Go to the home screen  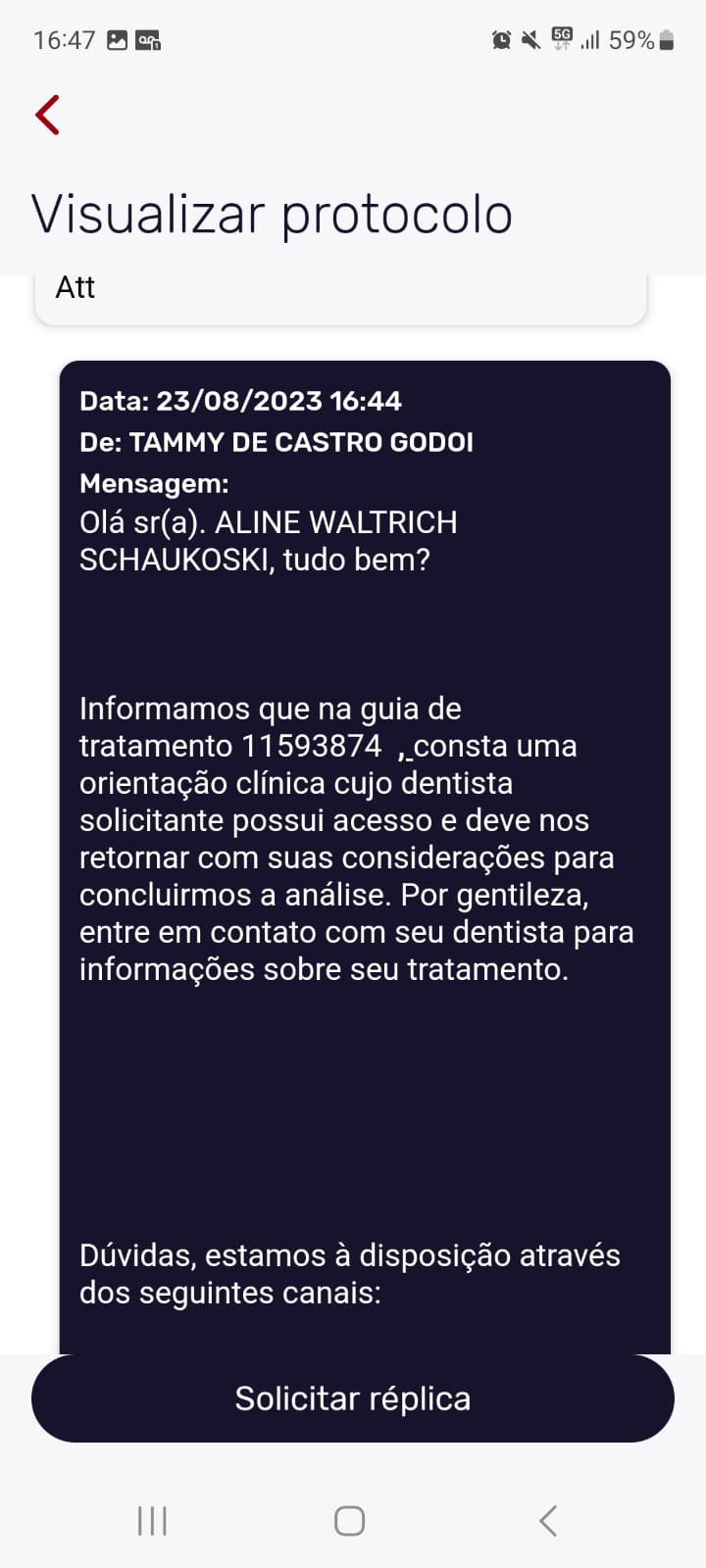[x=350, y=1521]
